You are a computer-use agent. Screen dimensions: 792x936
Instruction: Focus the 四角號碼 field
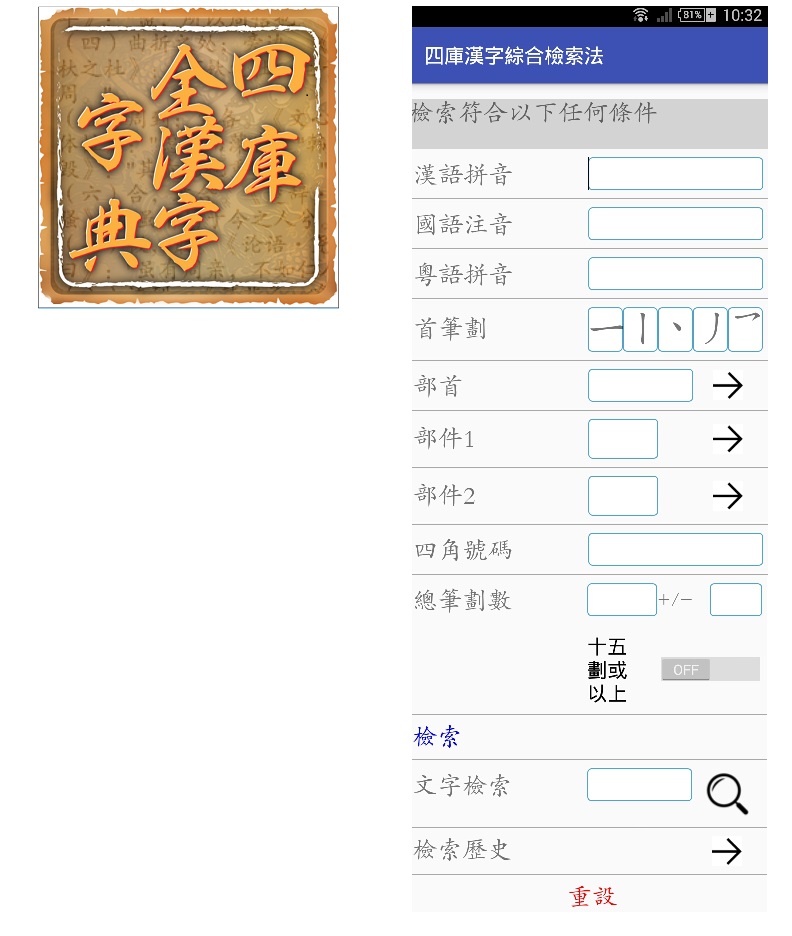[x=675, y=549]
